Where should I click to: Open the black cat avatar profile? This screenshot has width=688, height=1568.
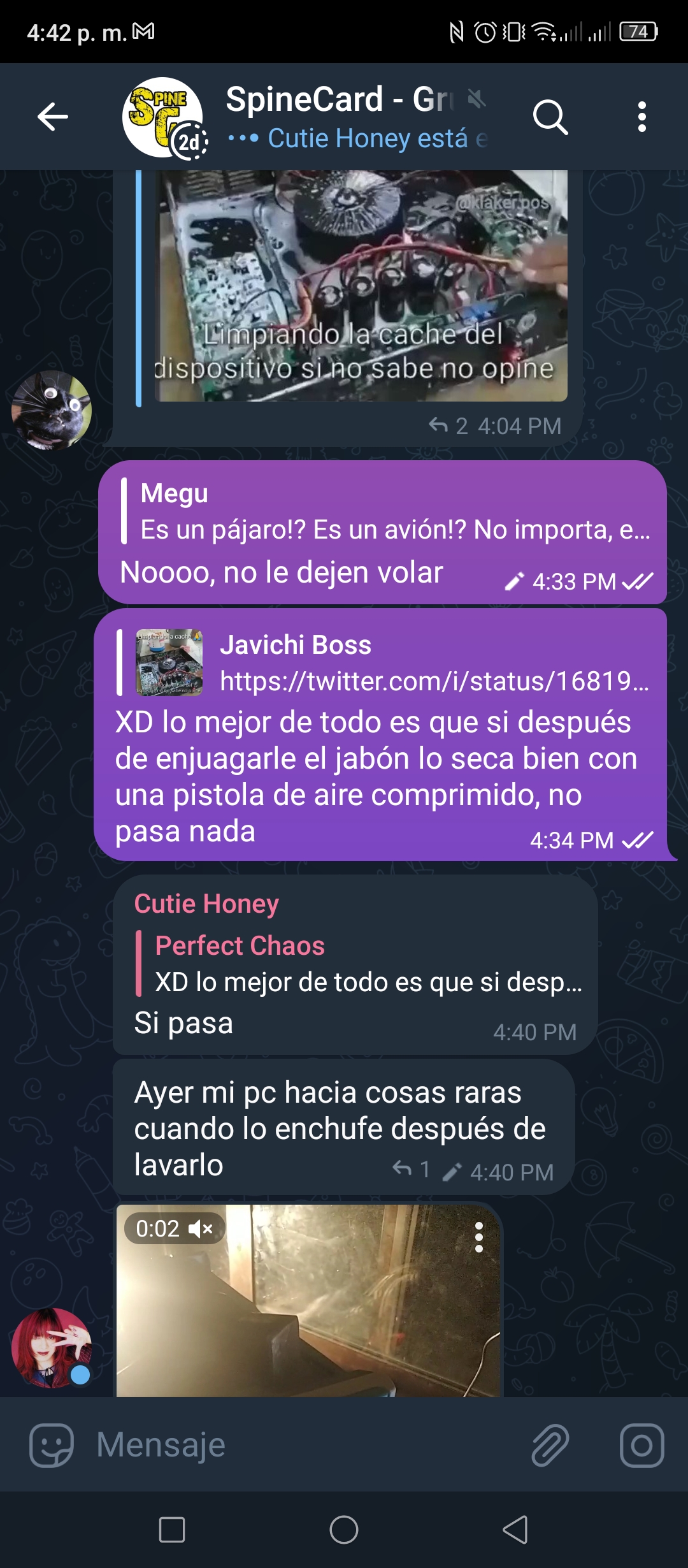52,410
